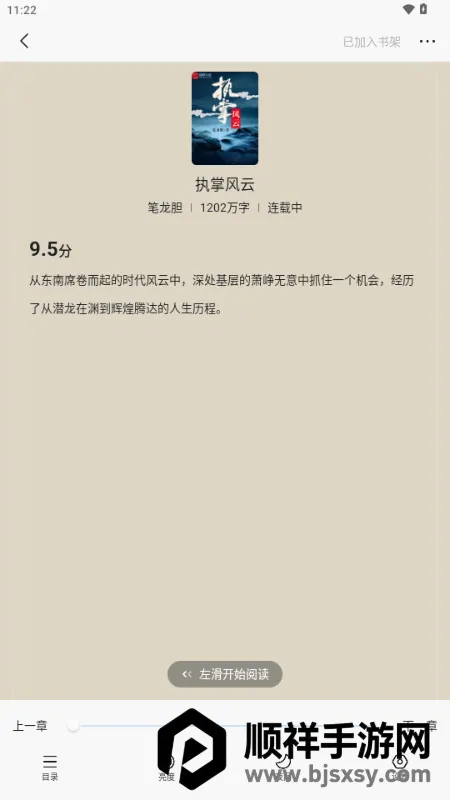Open the 执掌风云 book cover
450x800 pixels.
(225, 118)
